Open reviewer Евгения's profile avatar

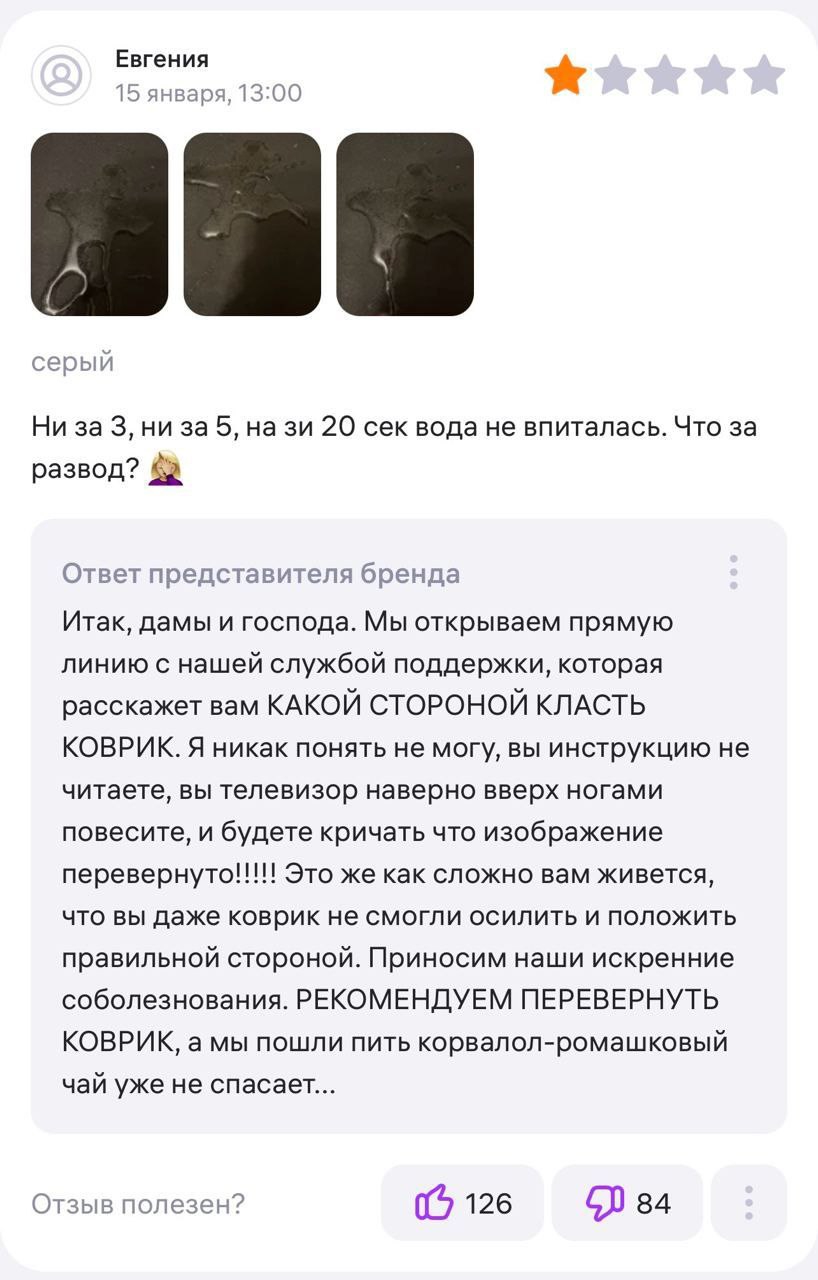[62, 75]
